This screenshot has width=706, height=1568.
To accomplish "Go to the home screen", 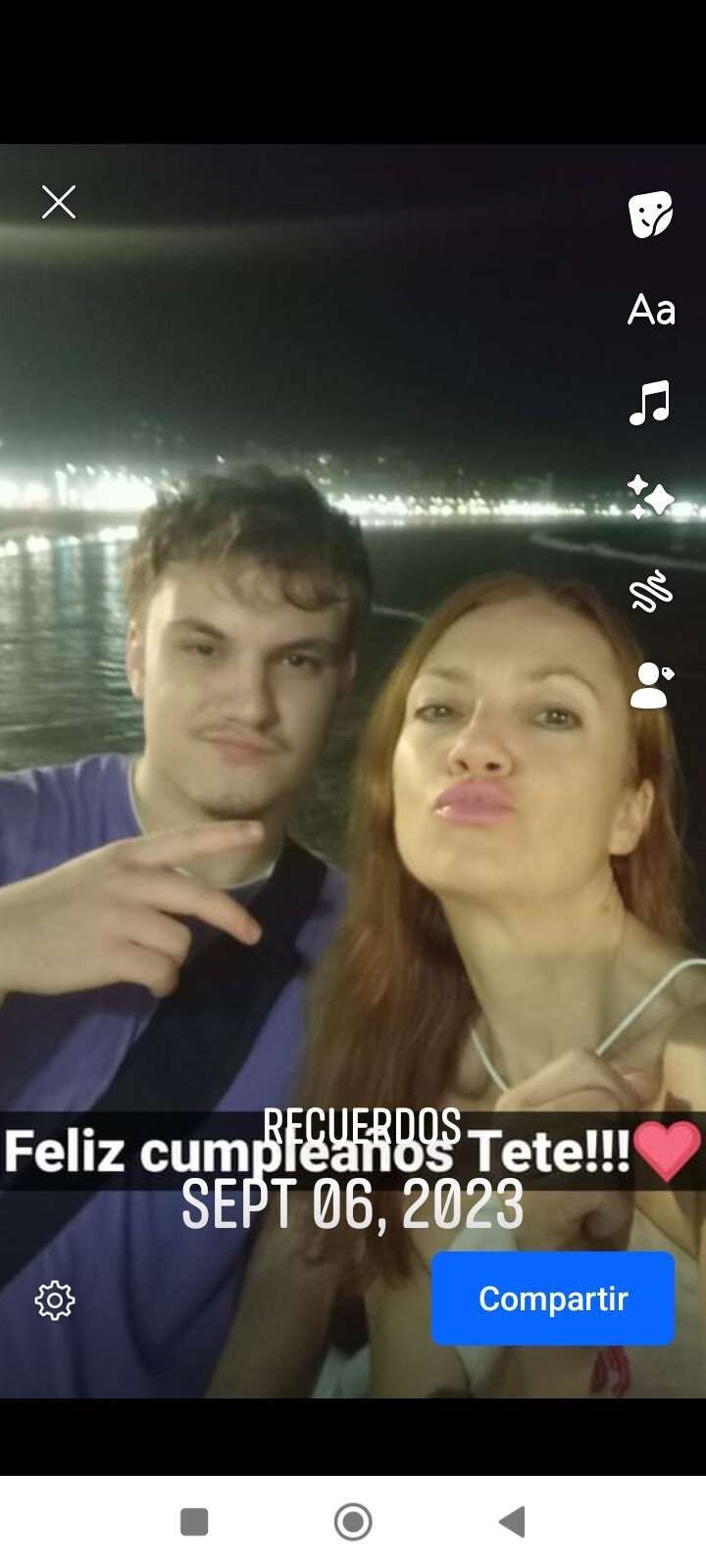I will coord(353,1522).
